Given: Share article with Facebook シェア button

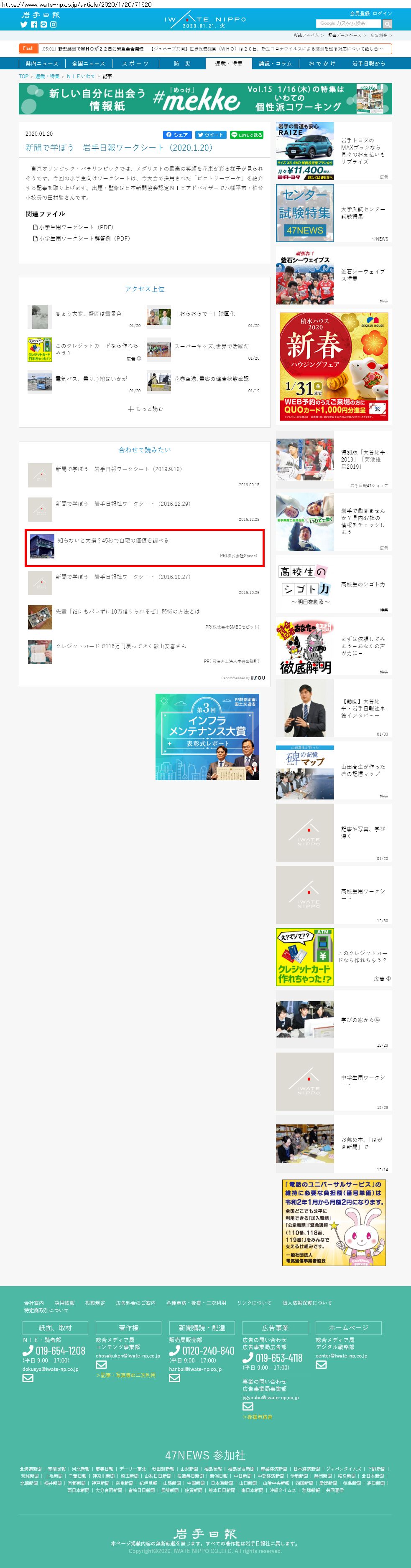Looking at the screenshot, I should pyautogui.click(x=176, y=134).
